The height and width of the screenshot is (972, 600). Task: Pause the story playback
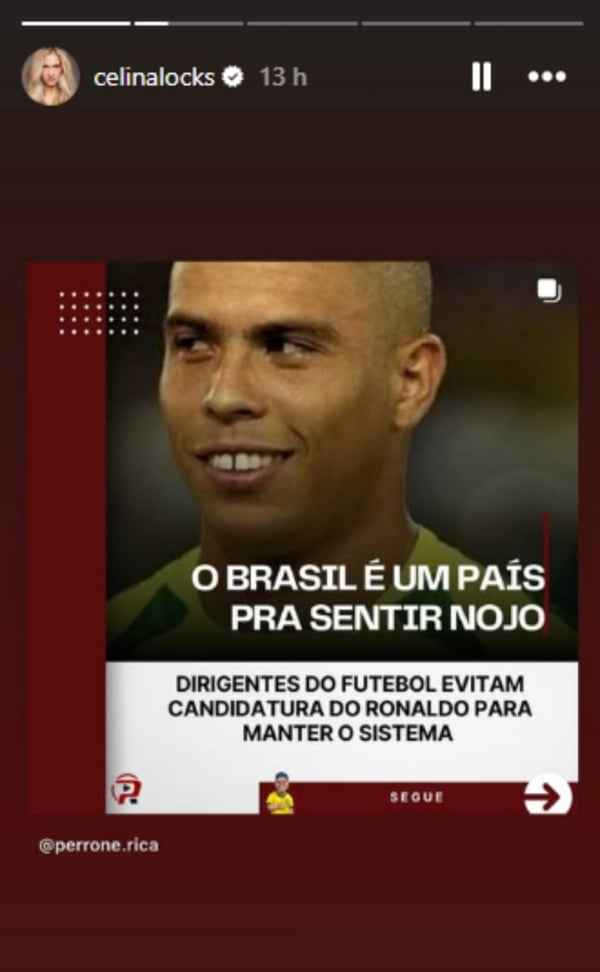pos(481,77)
